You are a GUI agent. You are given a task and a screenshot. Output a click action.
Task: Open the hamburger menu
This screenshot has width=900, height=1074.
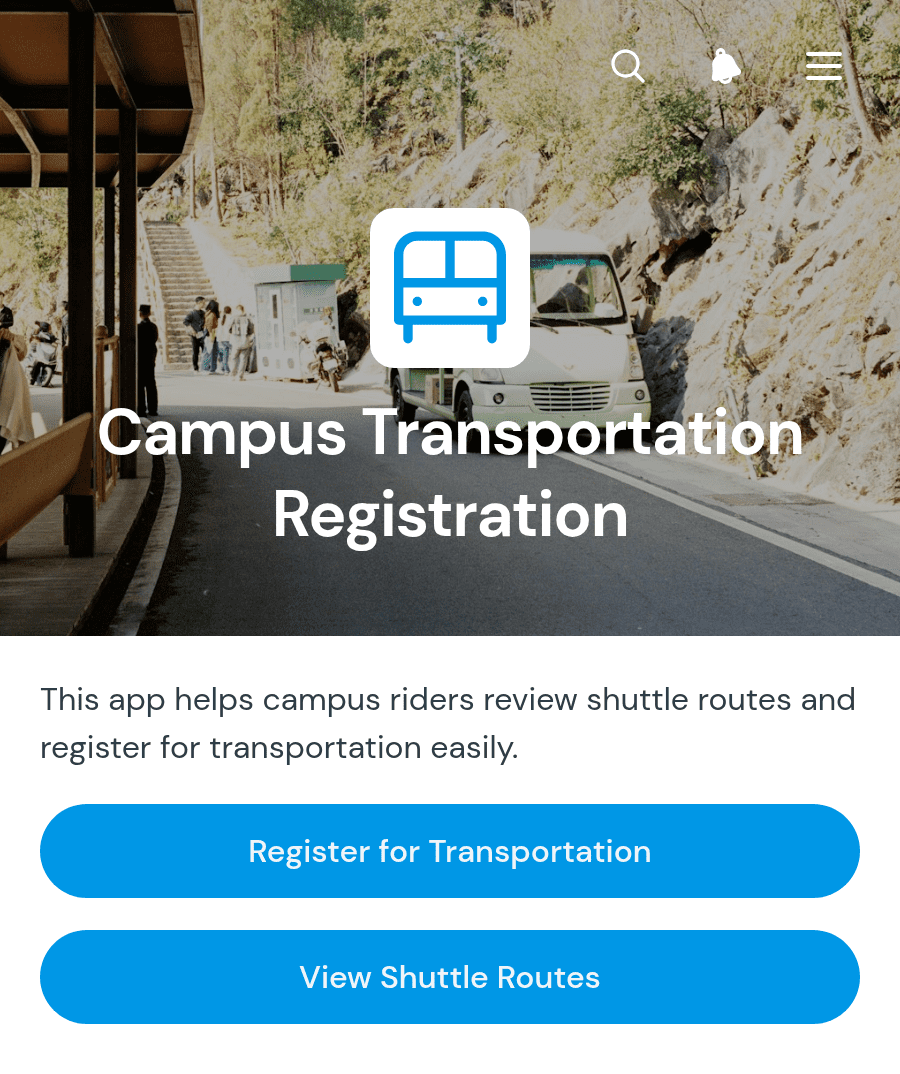click(823, 66)
